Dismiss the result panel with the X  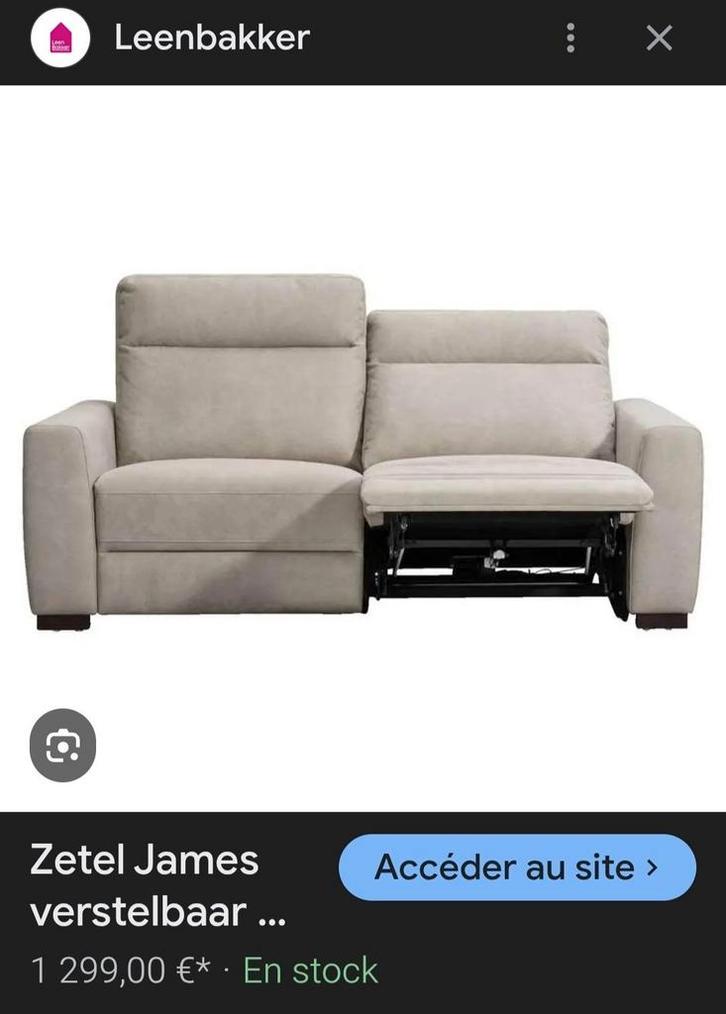[658, 38]
